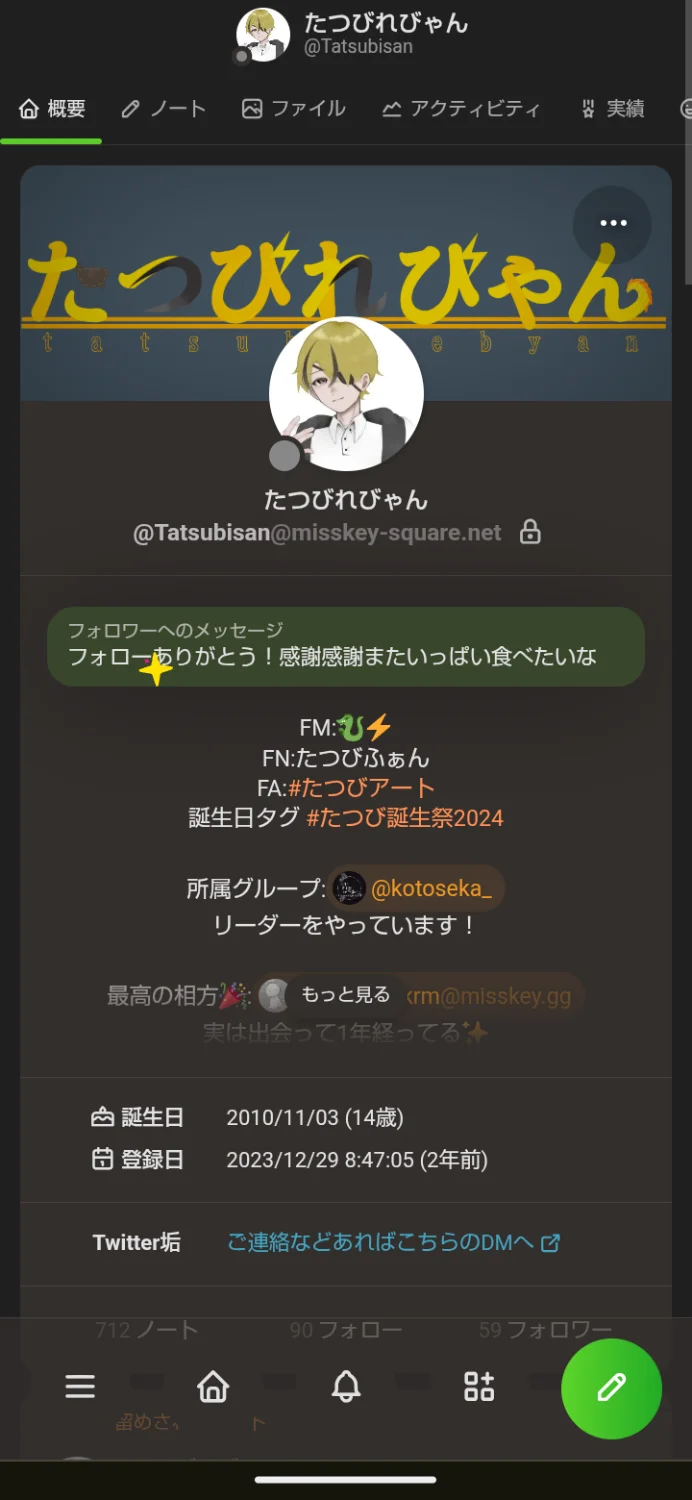Switch to the ノート tab
Viewport: 692px width, 1500px height.
(x=163, y=109)
